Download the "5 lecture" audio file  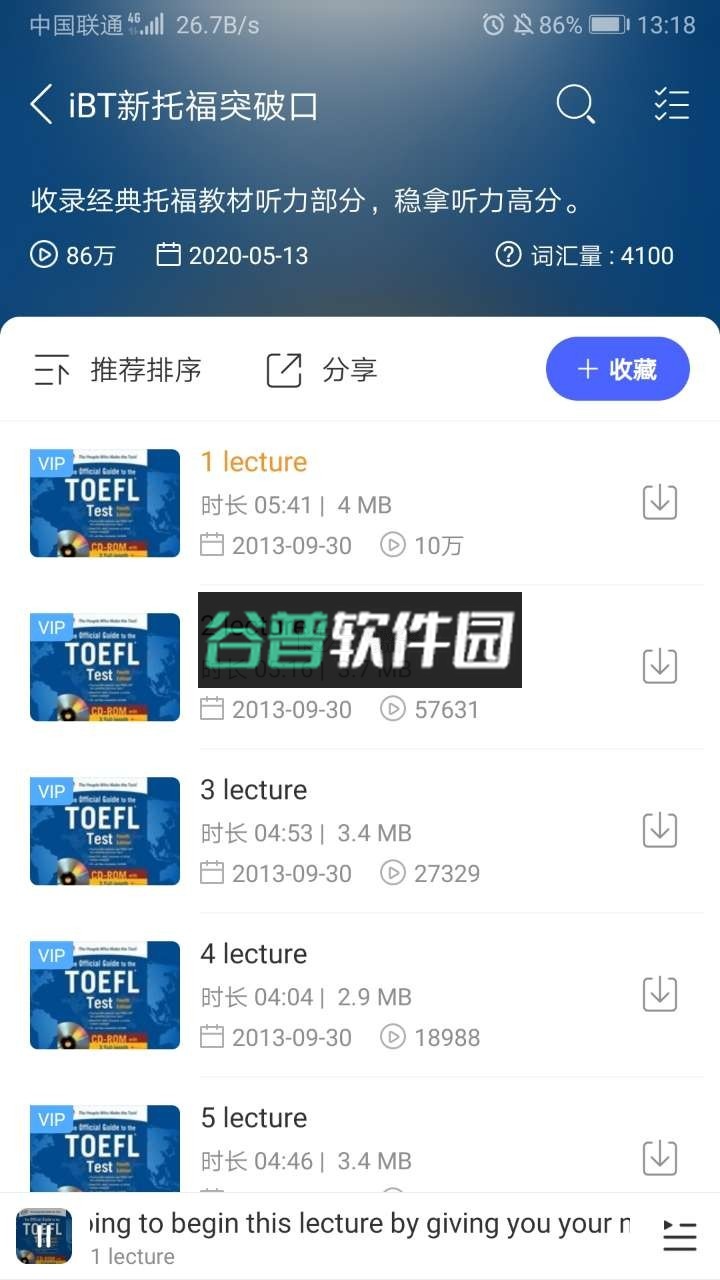(x=659, y=1157)
